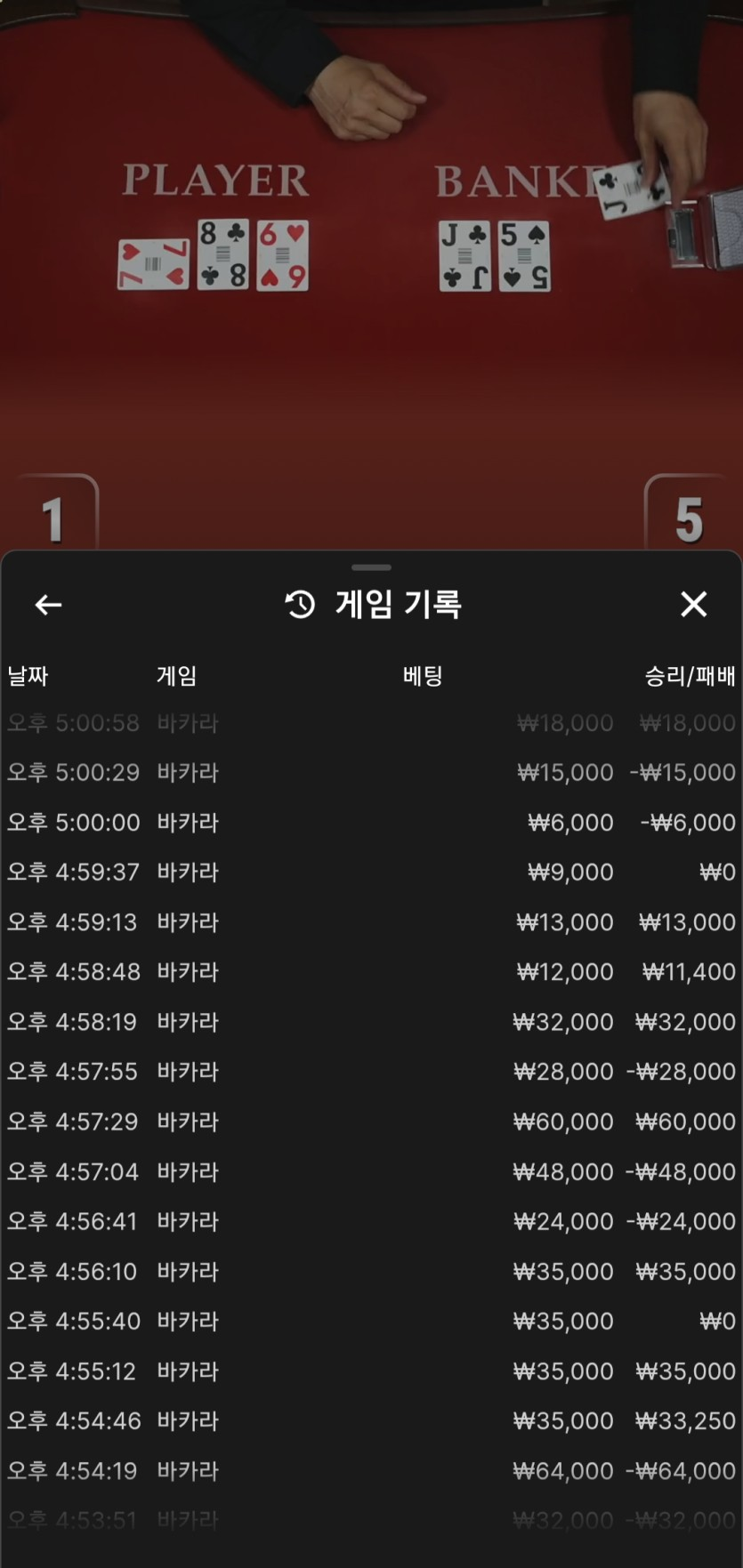Select the 오후 4:57:55 history row
This screenshot has height=1568, width=743.
click(371, 1071)
